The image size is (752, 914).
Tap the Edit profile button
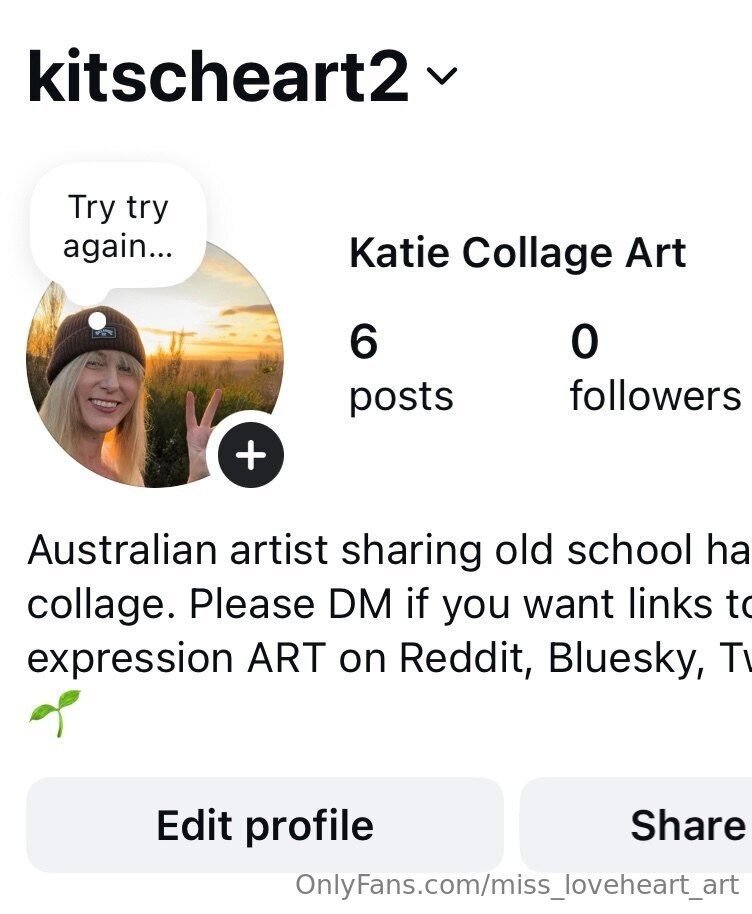tap(265, 825)
